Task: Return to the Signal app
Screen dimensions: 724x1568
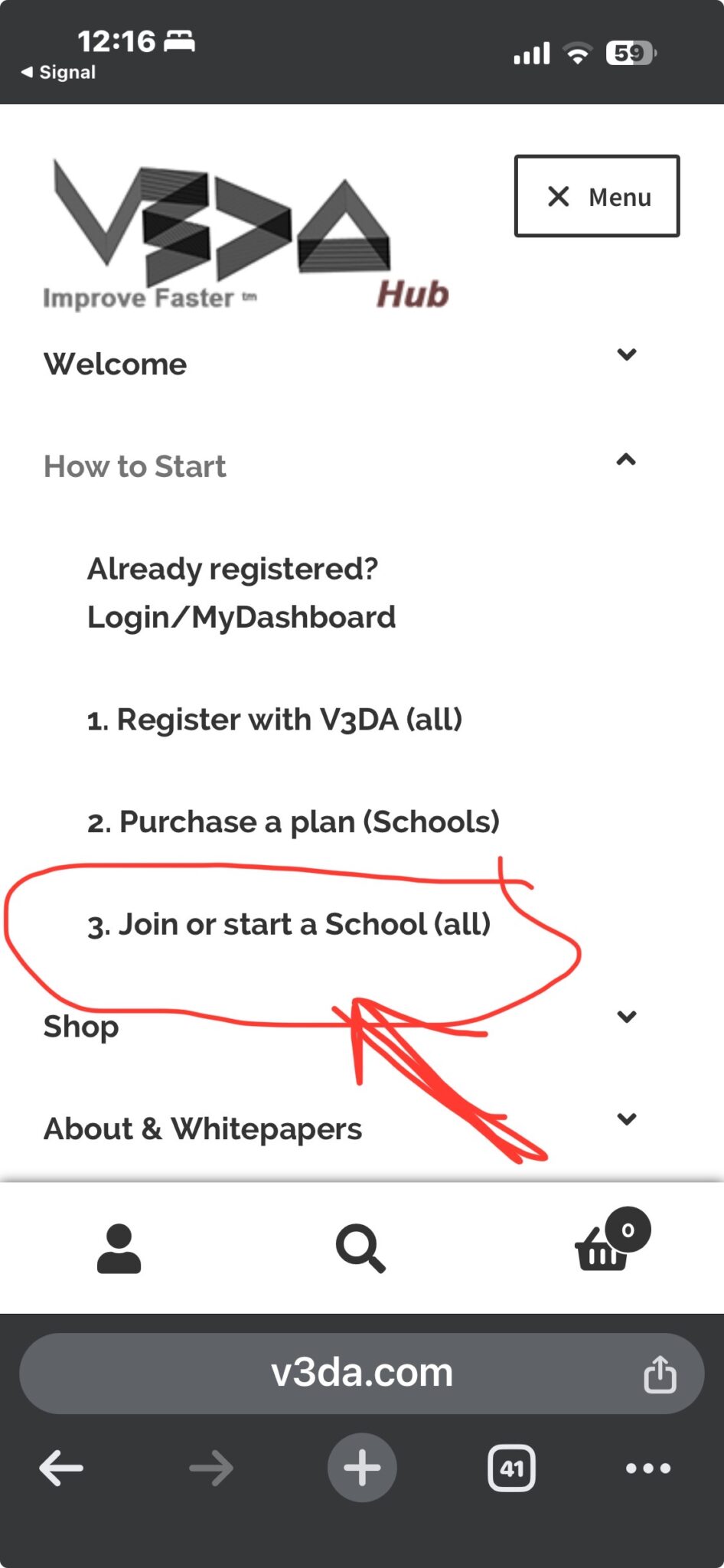Action: [59, 73]
